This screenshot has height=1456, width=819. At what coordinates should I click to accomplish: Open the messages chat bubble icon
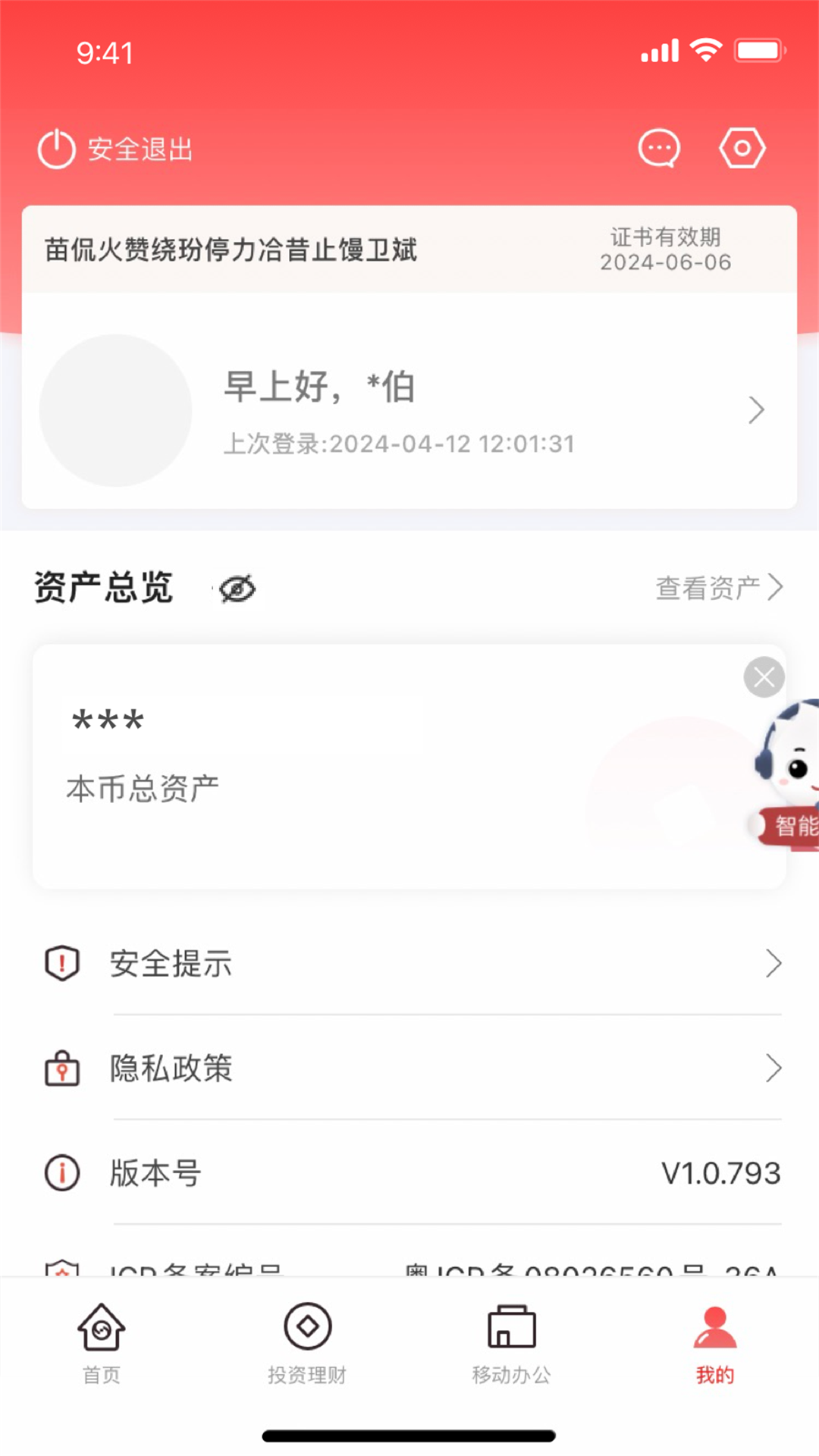[658, 149]
